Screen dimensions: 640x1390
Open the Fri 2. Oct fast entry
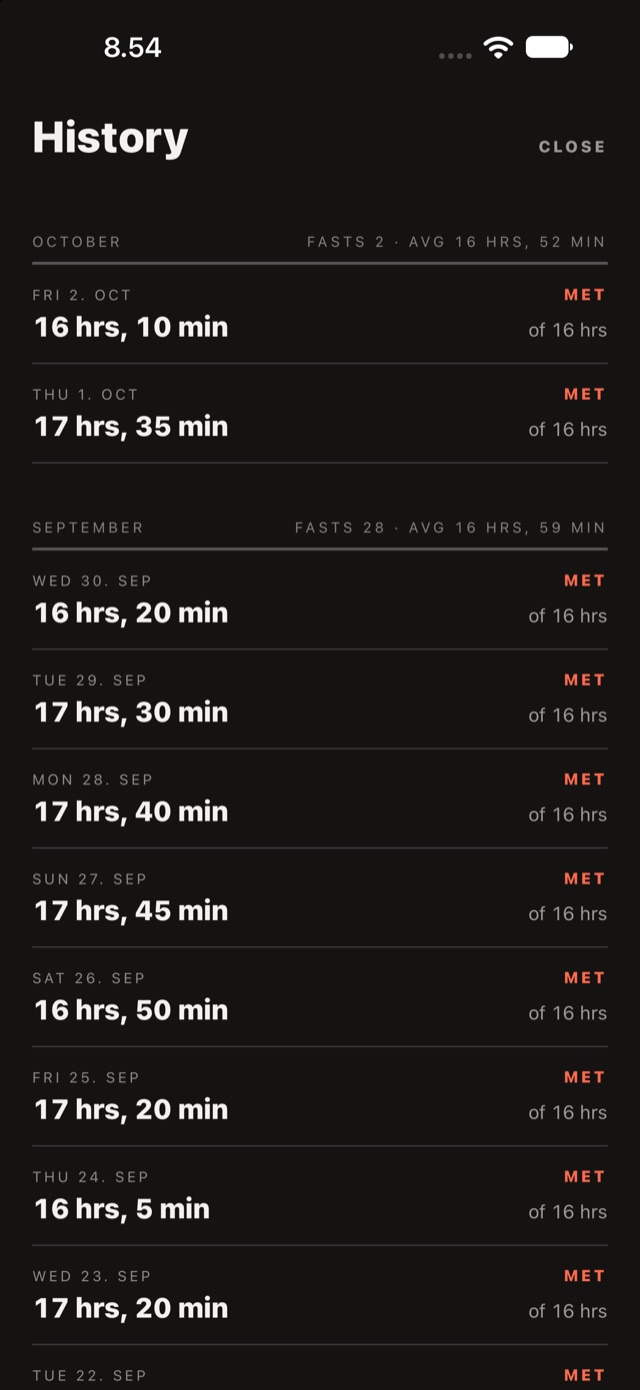(x=320, y=314)
